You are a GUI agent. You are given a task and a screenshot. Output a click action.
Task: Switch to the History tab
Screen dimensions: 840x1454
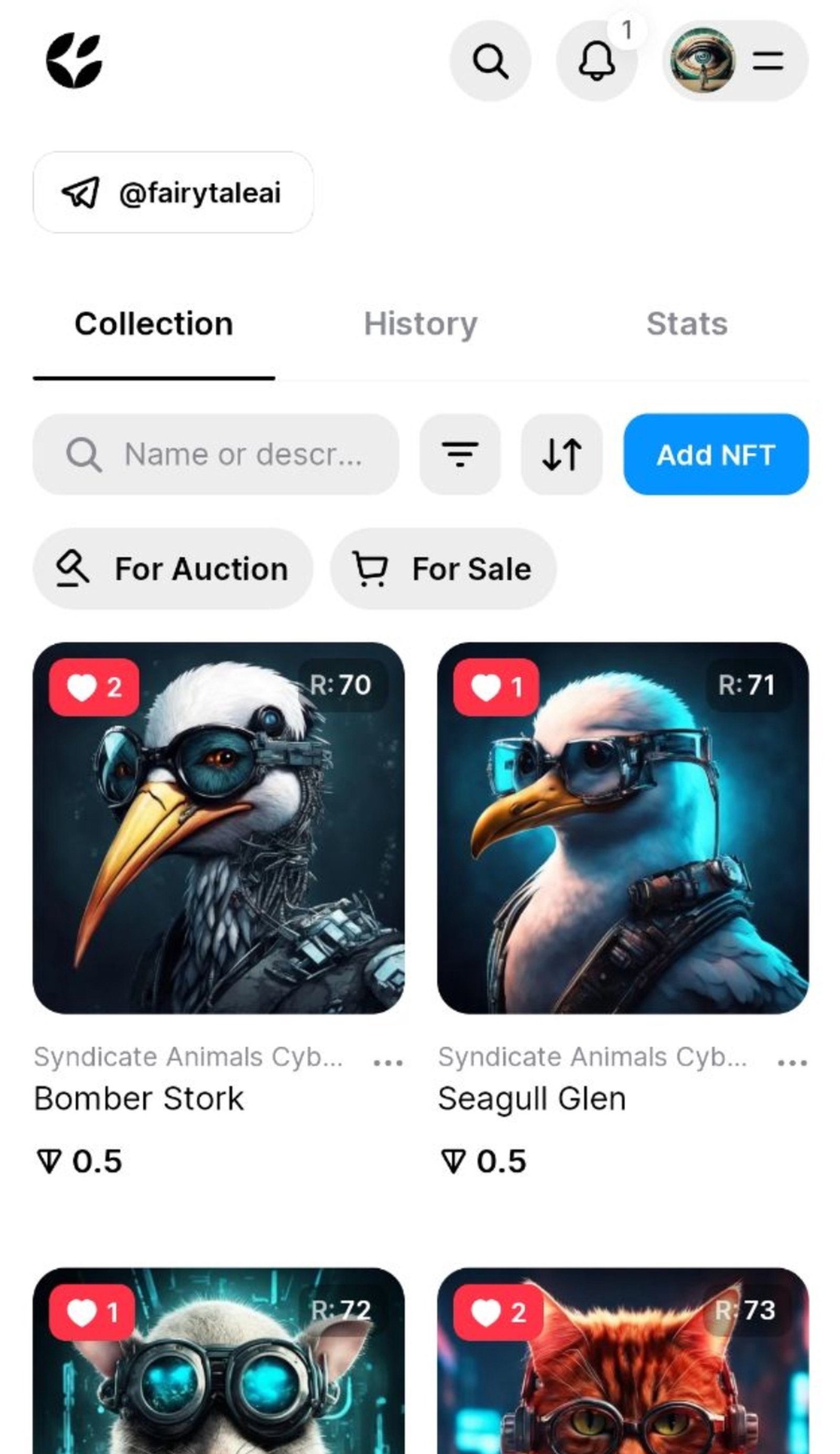tap(421, 324)
